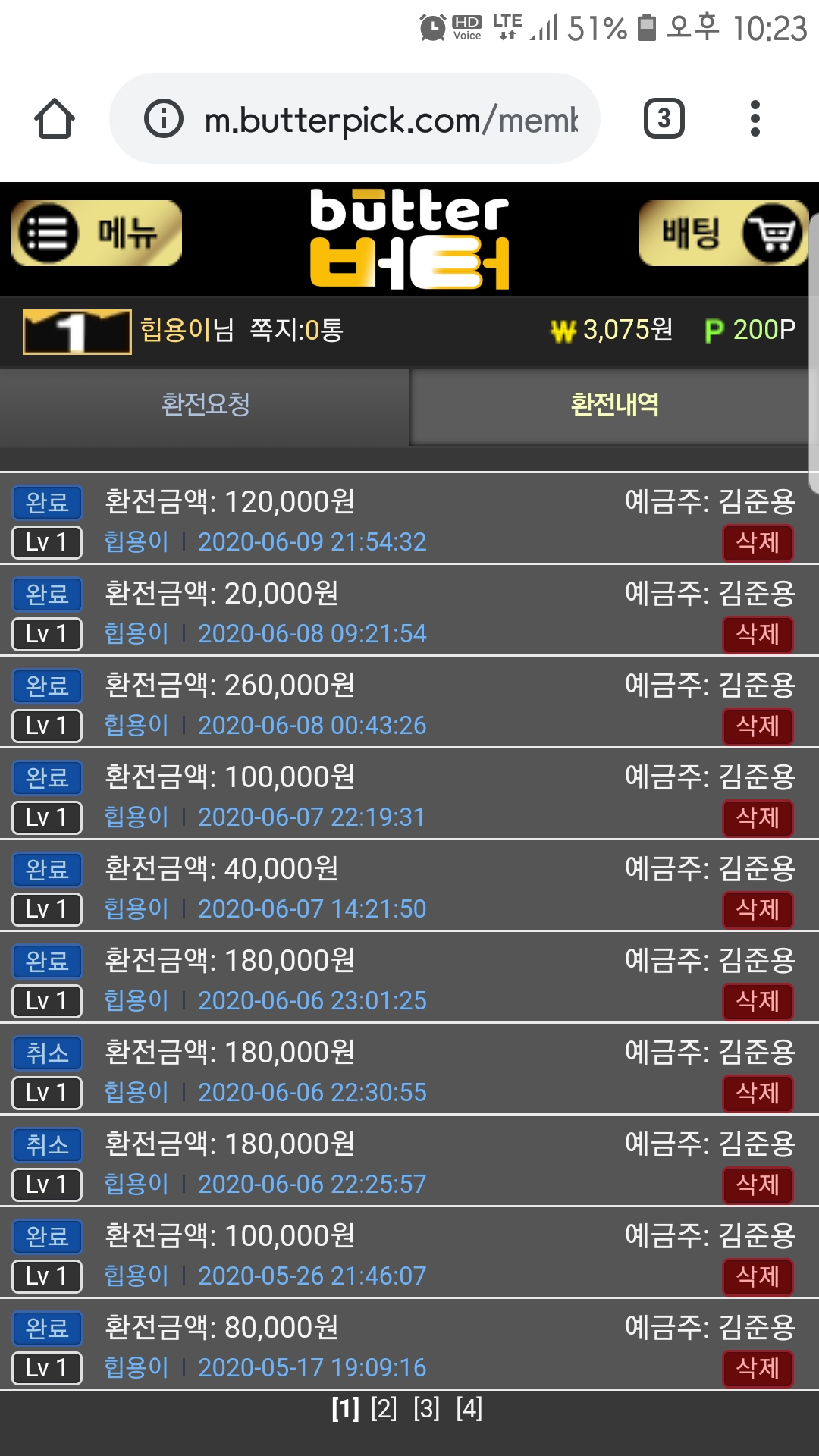View site information icon

[164, 119]
